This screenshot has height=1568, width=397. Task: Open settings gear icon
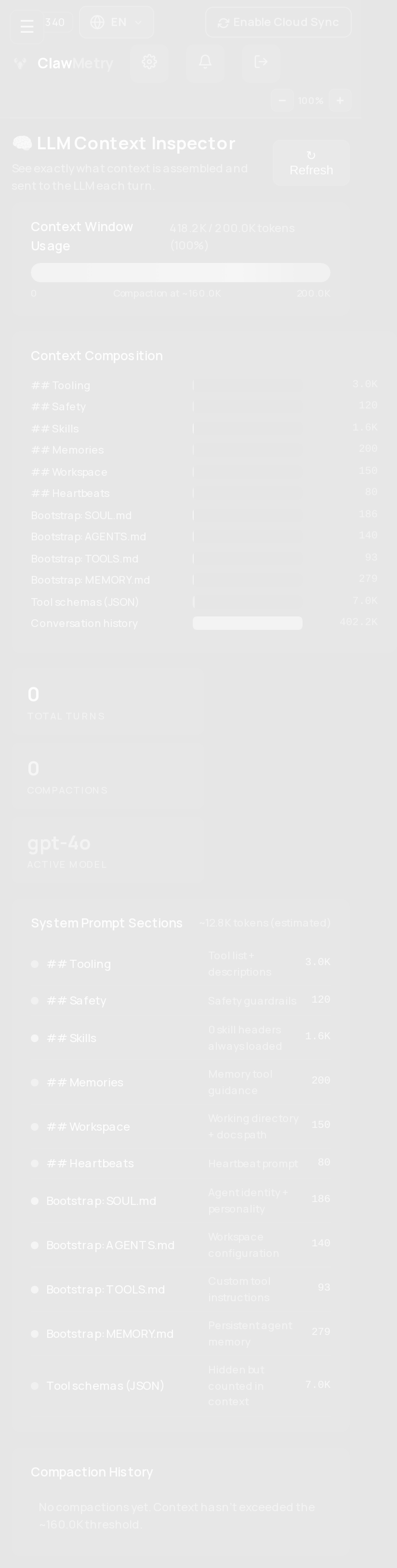[149, 62]
